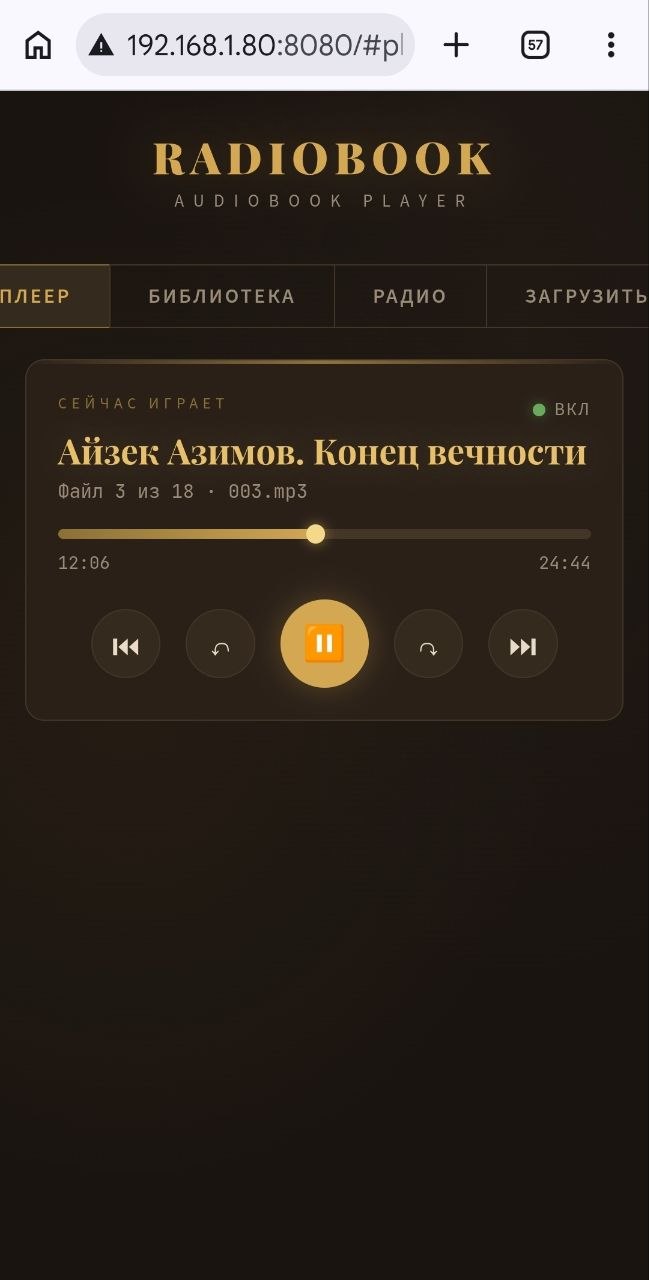The image size is (649, 1280).
Task: Jump forward a few seconds
Action: point(428,644)
